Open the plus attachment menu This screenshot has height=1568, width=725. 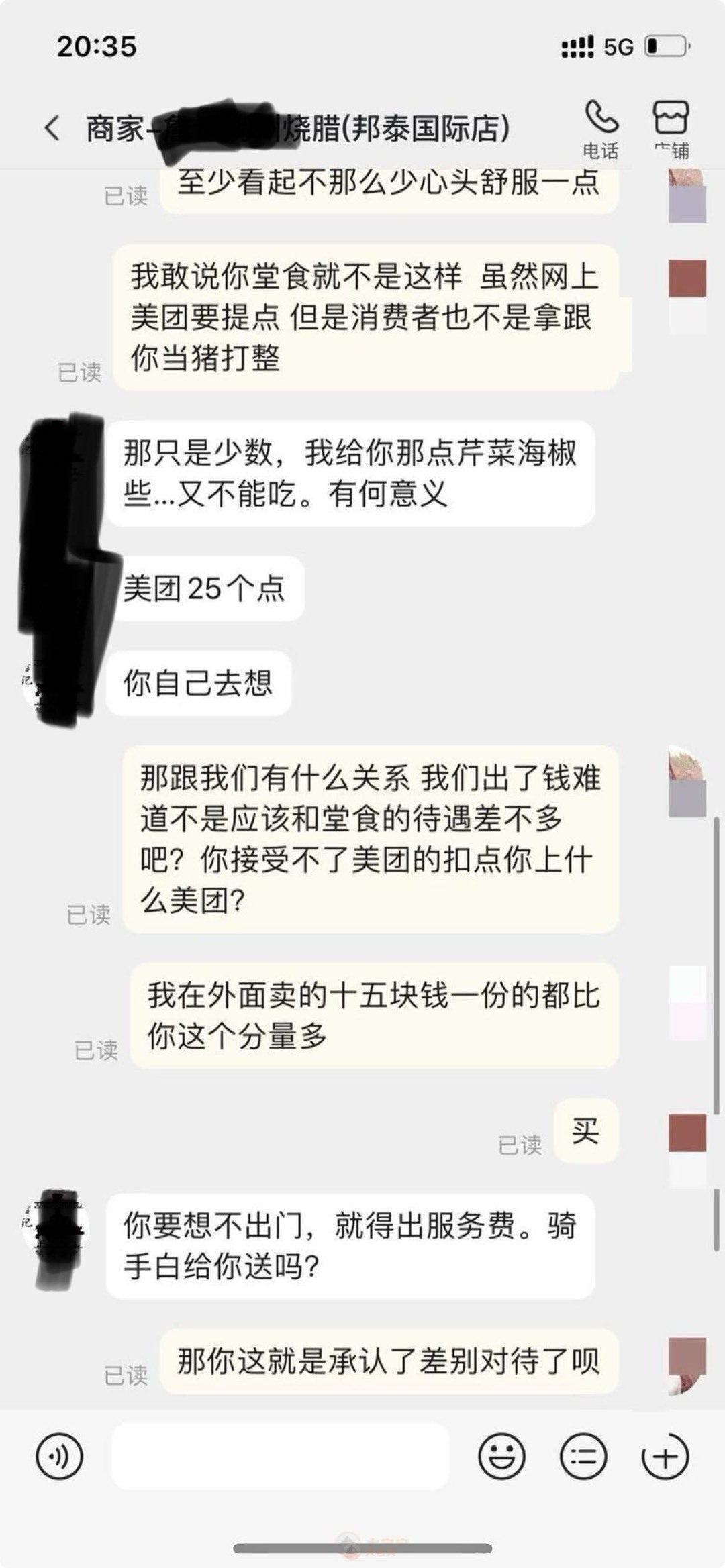tap(665, 1457)
